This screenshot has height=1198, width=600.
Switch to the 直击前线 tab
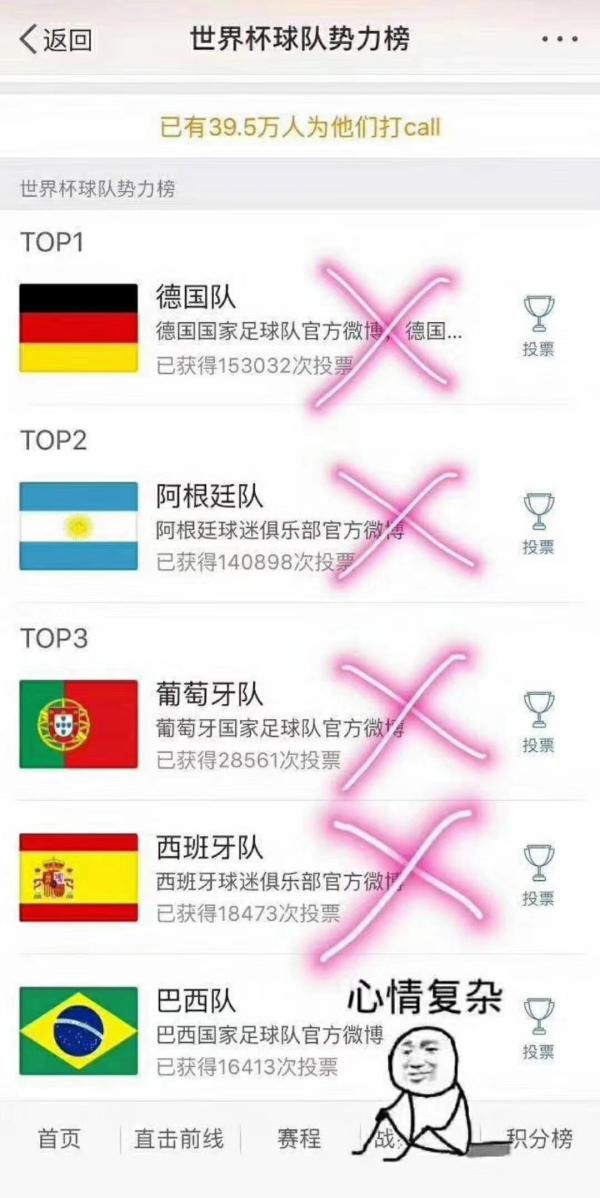tap(179, 1138)
